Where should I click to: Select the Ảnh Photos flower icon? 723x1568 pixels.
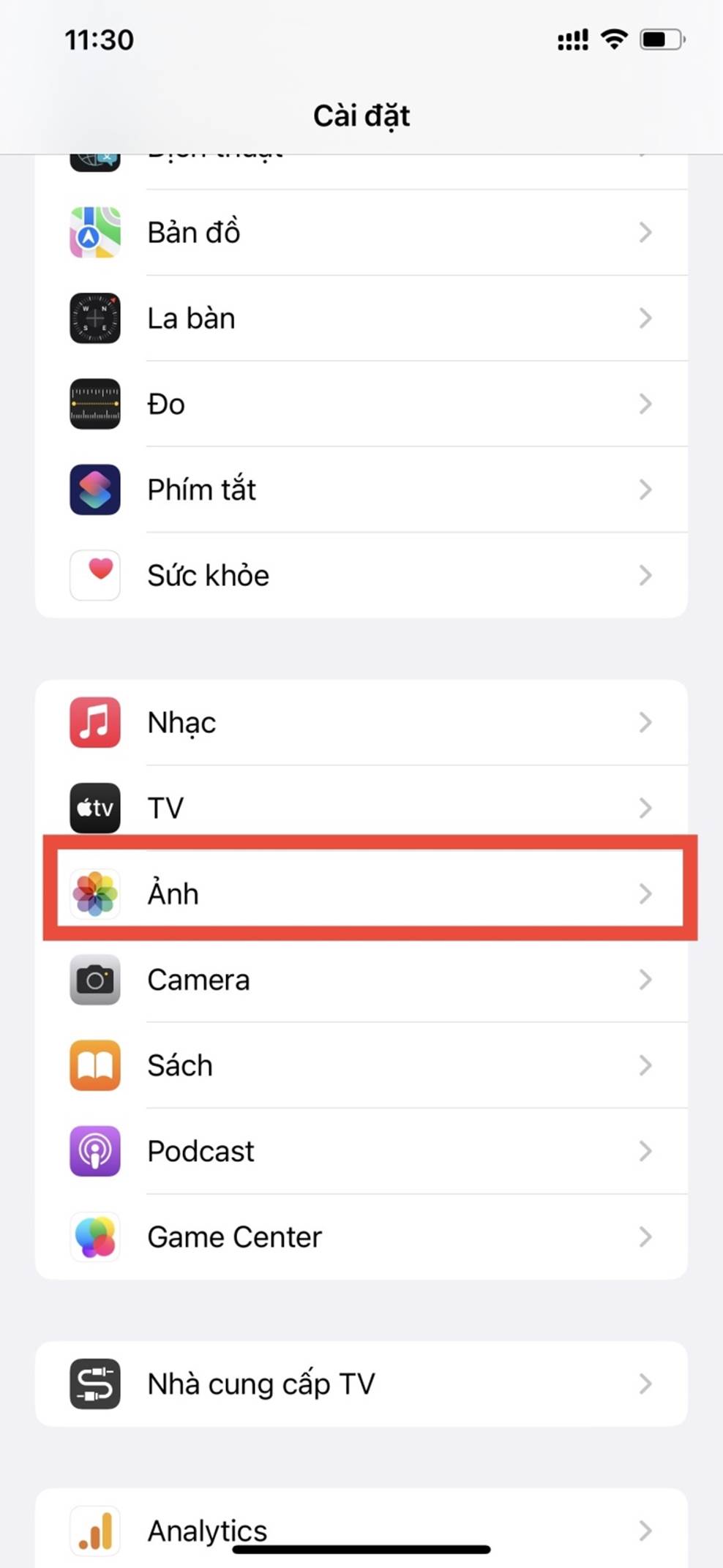click(94, 893)
